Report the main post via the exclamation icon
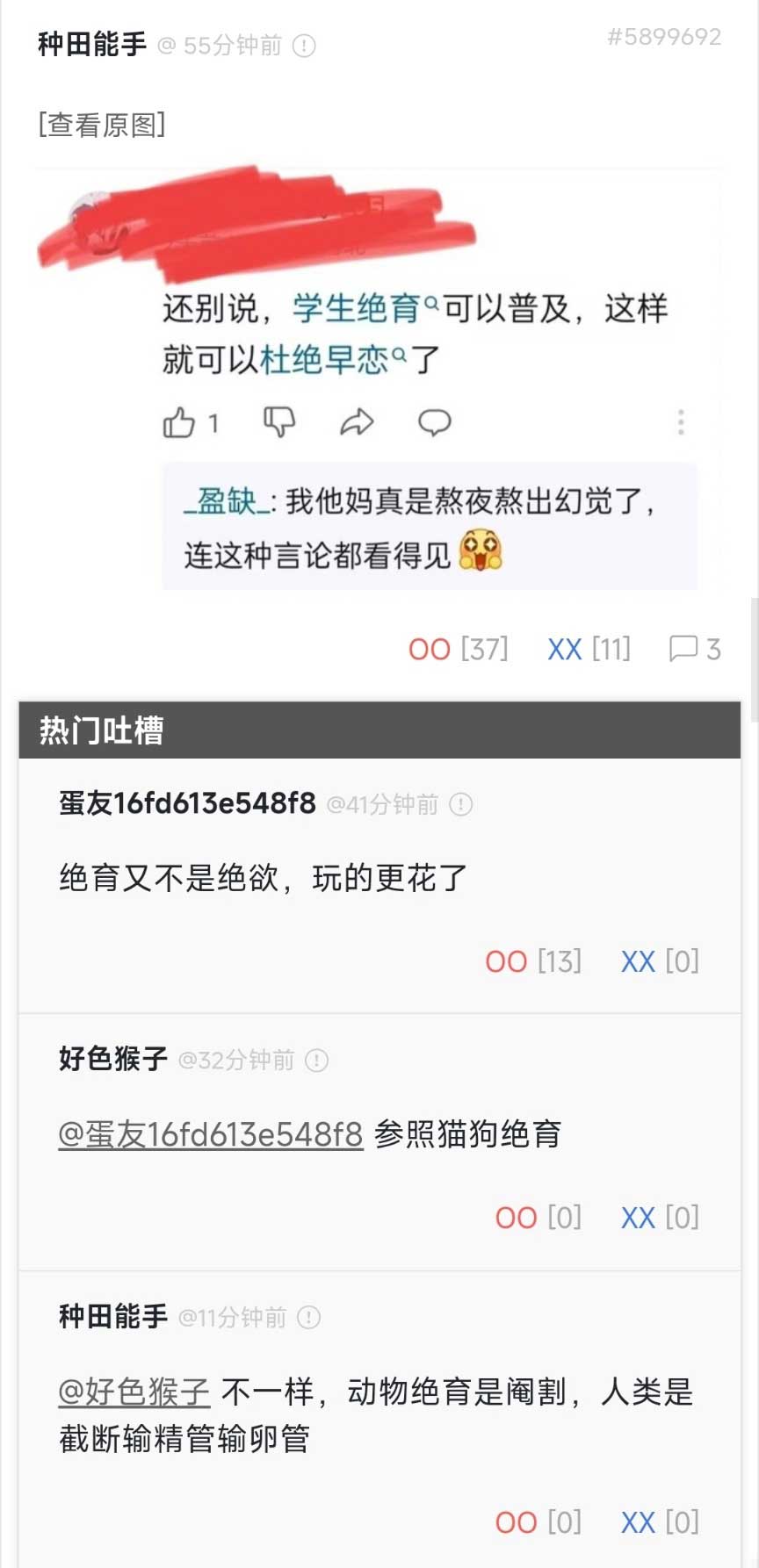Viewport: 759px width, 1568px height. [304, 46]
